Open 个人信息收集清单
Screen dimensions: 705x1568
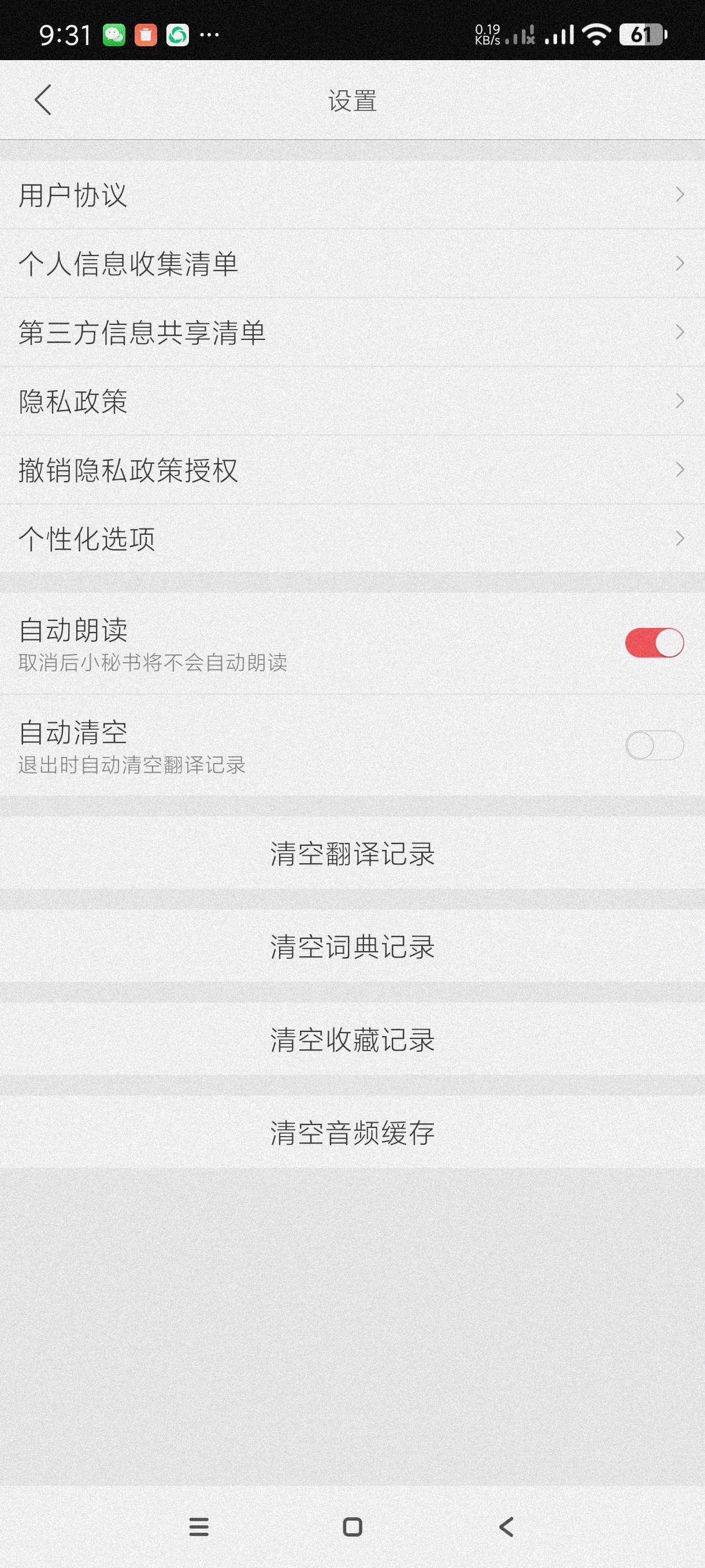pos(352,264)
